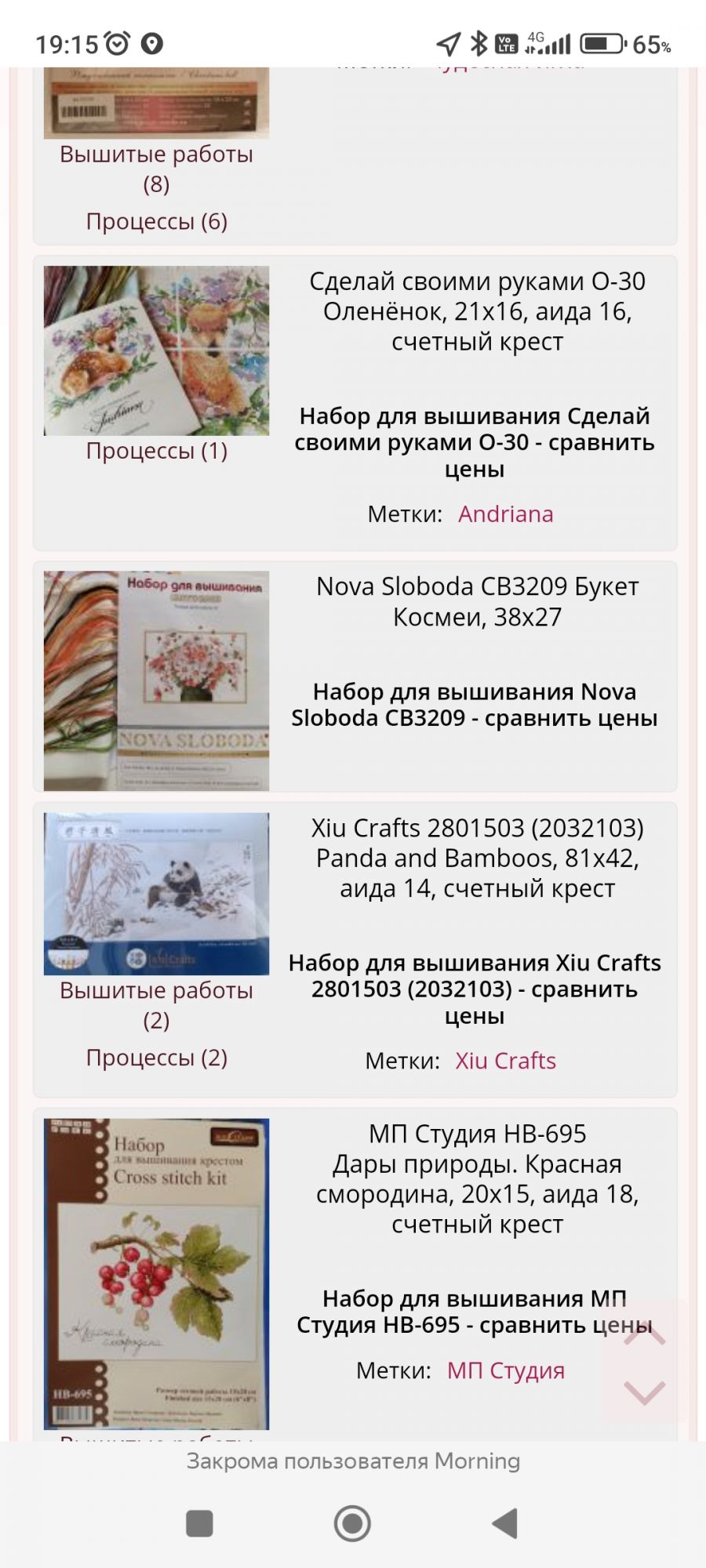Jump to bottom with the down arrow
This screenshot has width=706, height=1568.
(644, 1391)
